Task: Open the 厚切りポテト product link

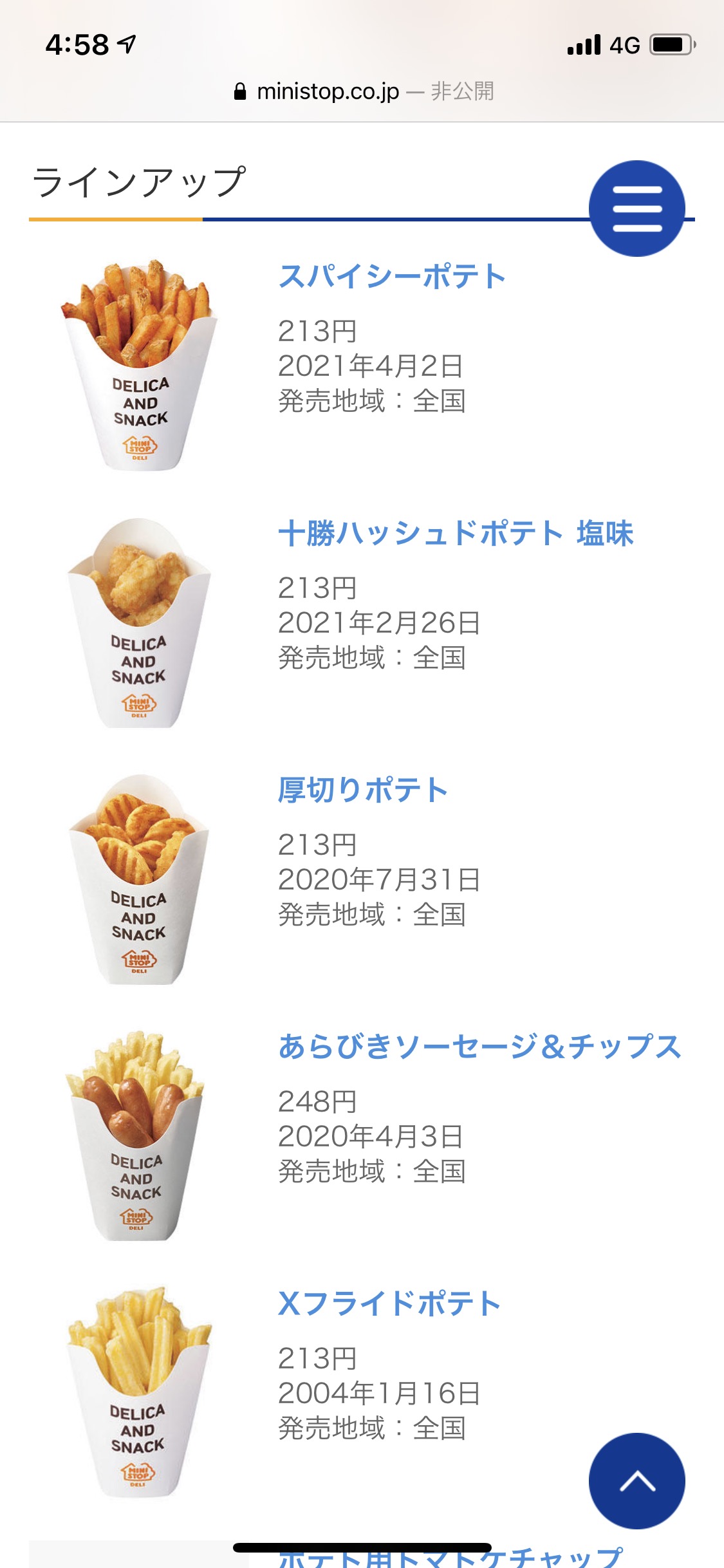Action: pyautogui.click(x=363, y=790)
